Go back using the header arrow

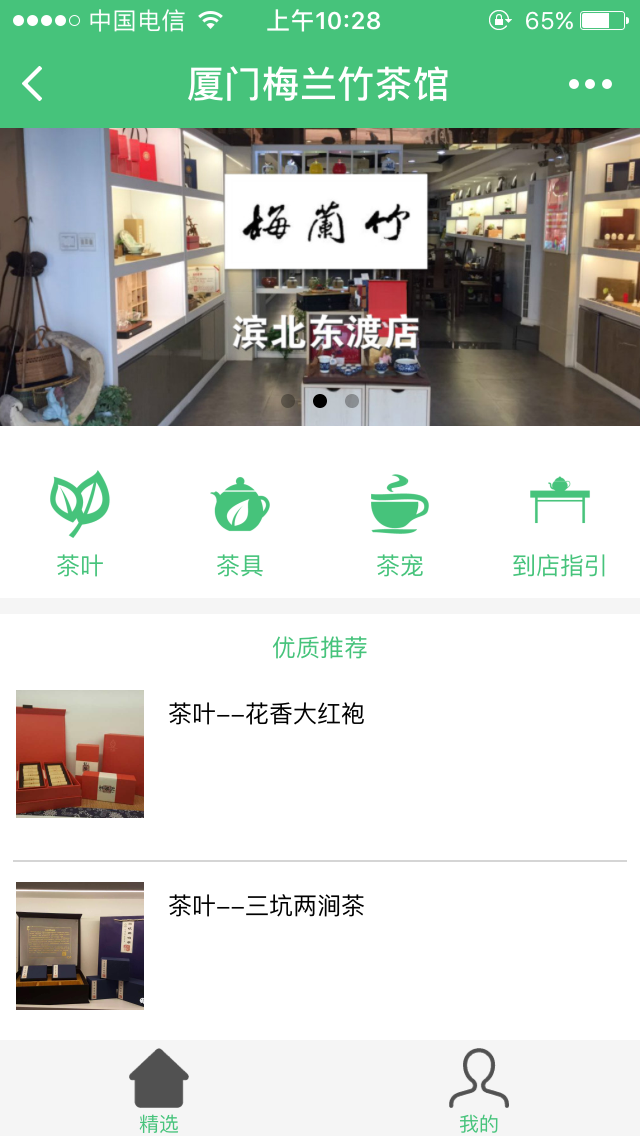pos(33,84)
